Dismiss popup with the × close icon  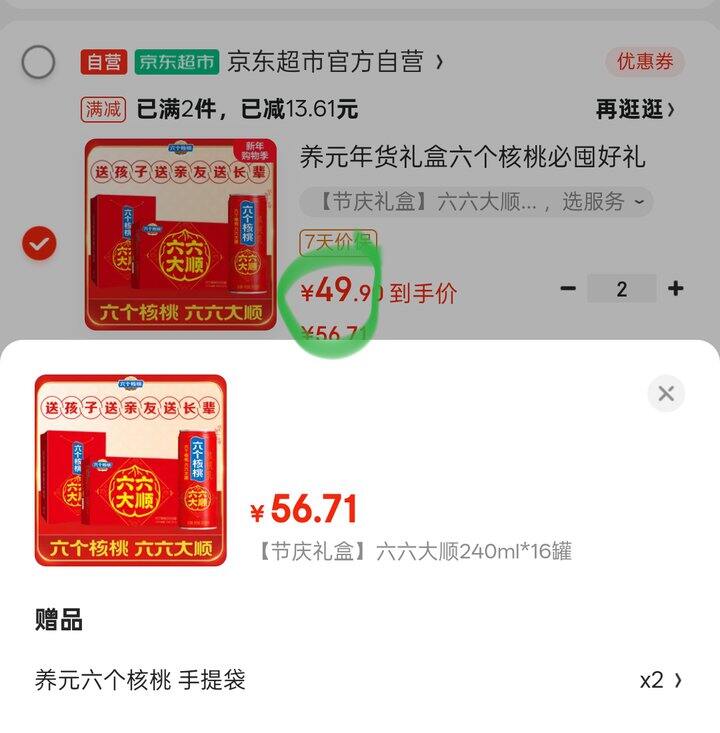(x=666, y=394)
